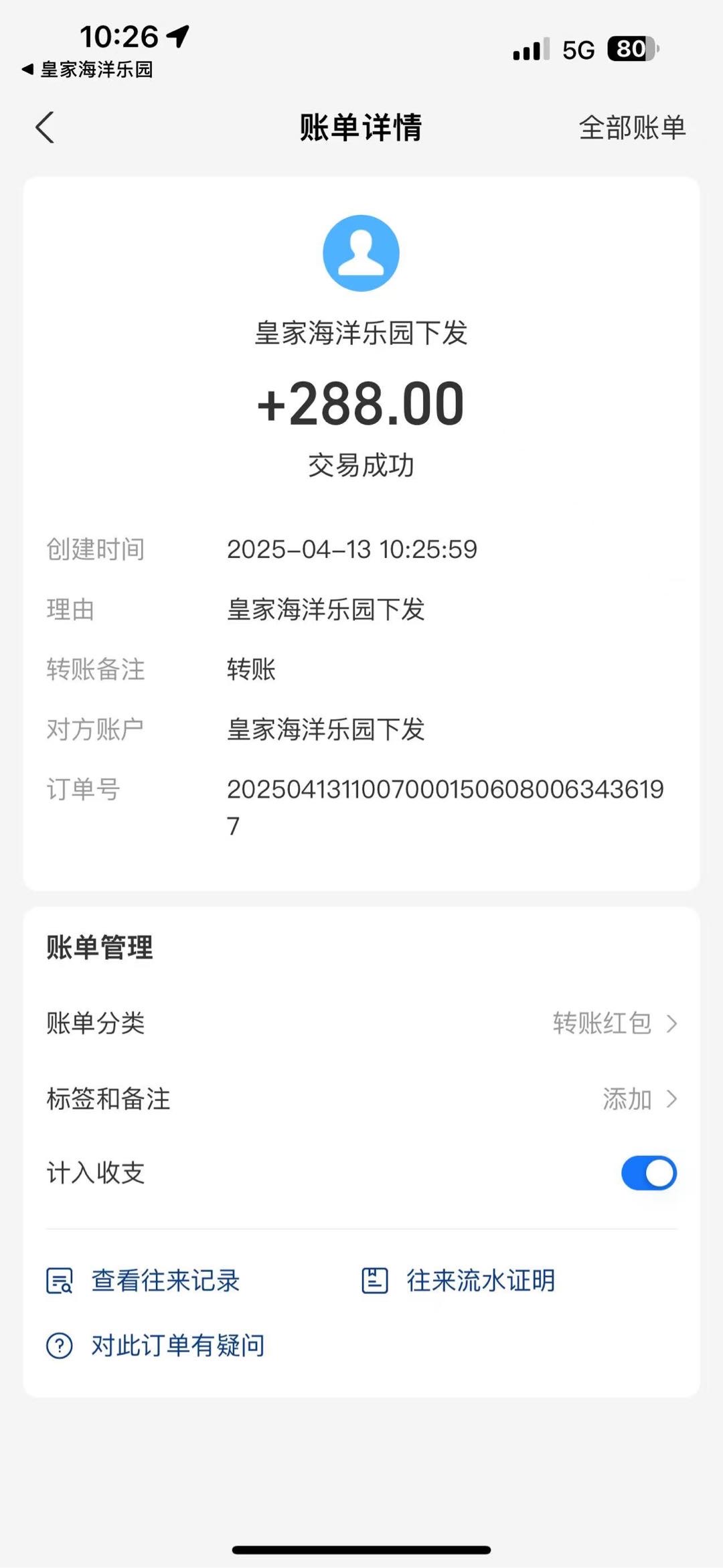Screen dimensions: 723x1568
Task: Tap the transaction statement proof icon
Action: pyautogui.click(x=376, y=1280)
